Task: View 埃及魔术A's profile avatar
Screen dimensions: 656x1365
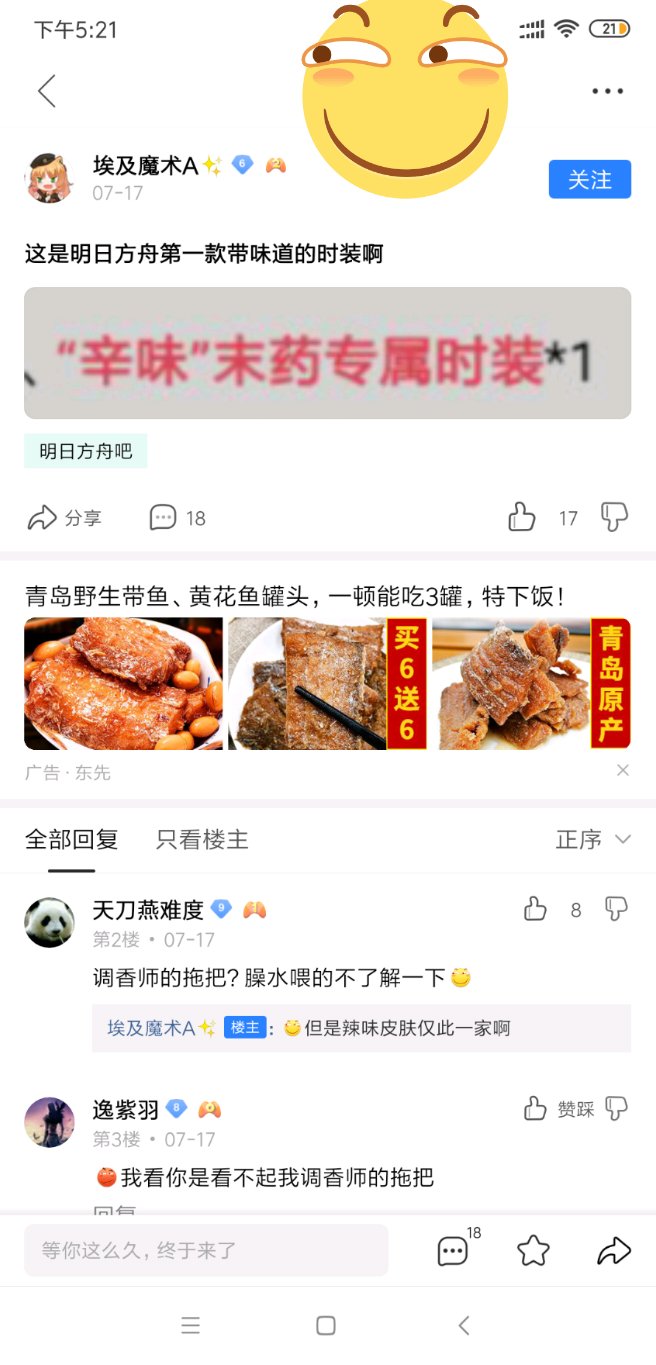Action: coord(49,179)
